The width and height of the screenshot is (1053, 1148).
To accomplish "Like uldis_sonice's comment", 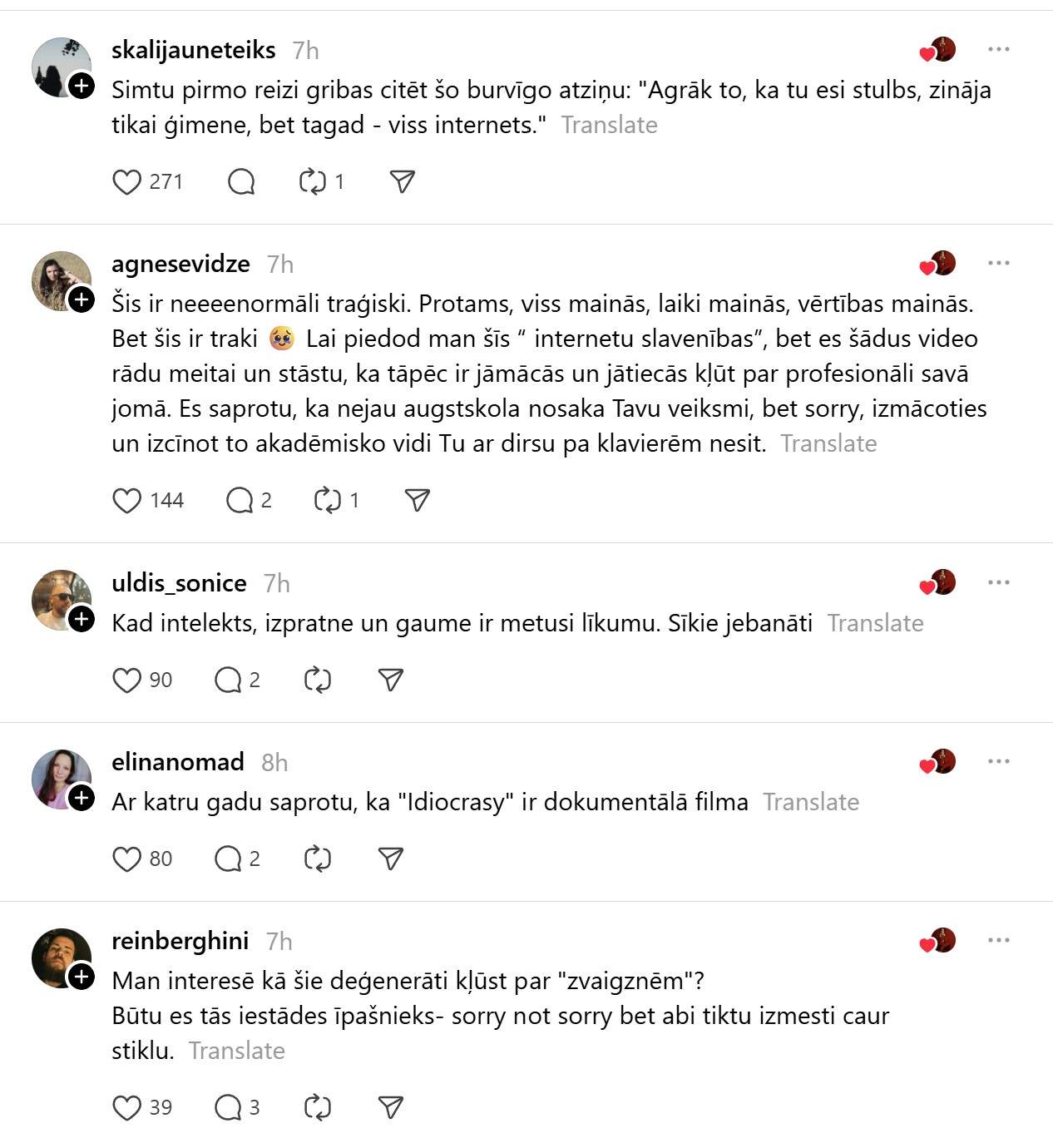I will tap(126, 680).
